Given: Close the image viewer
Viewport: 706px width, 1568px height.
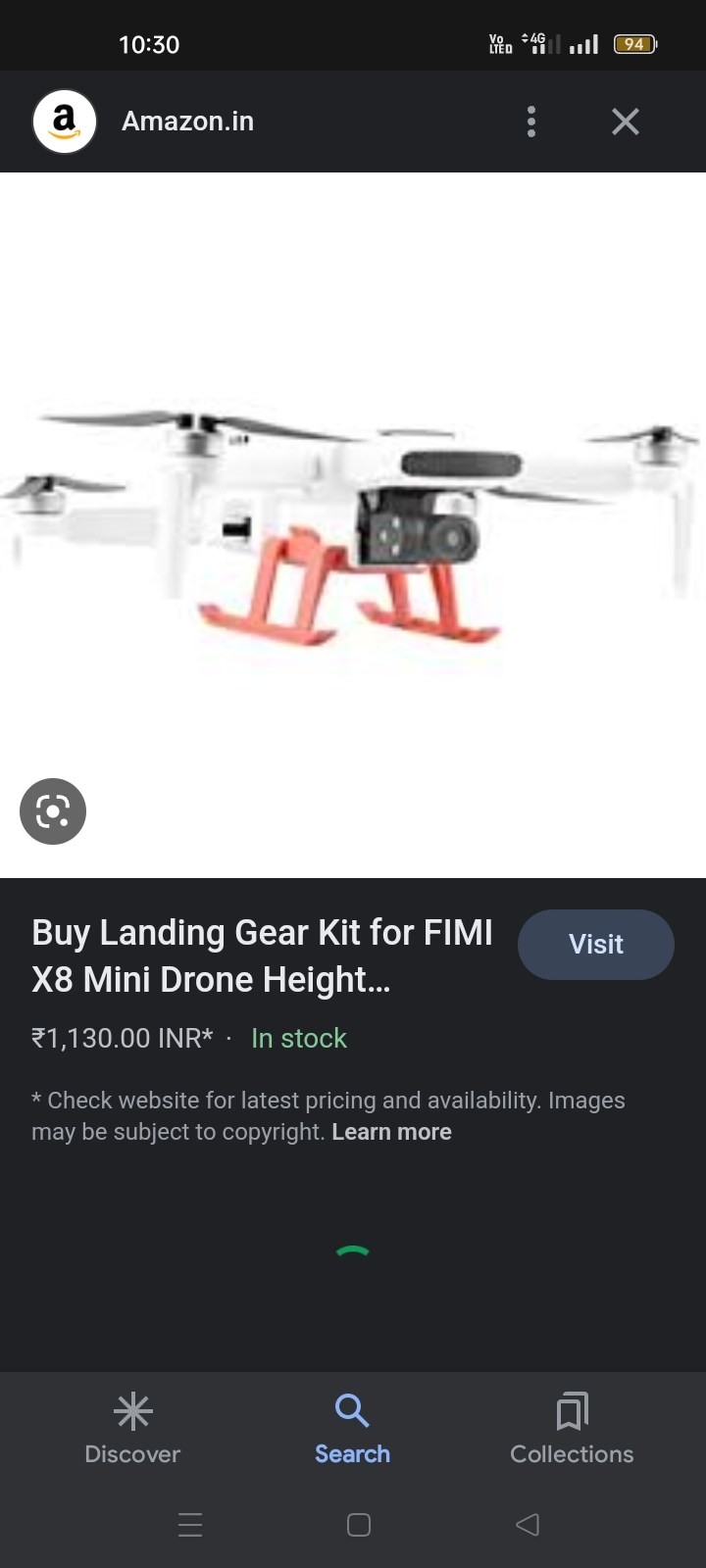Looking at the screenshot, I should coord(625,122).
